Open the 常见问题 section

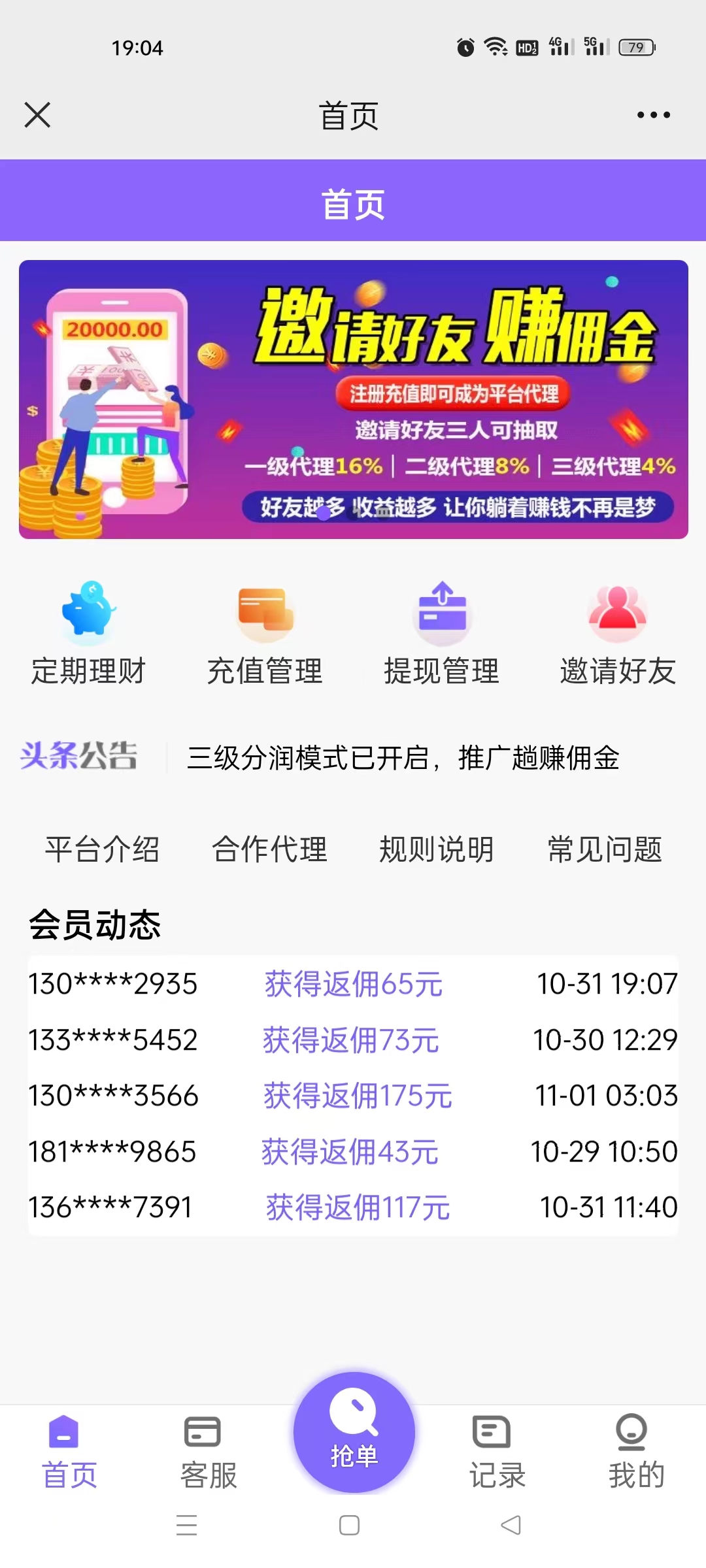[x=605, y=849]
